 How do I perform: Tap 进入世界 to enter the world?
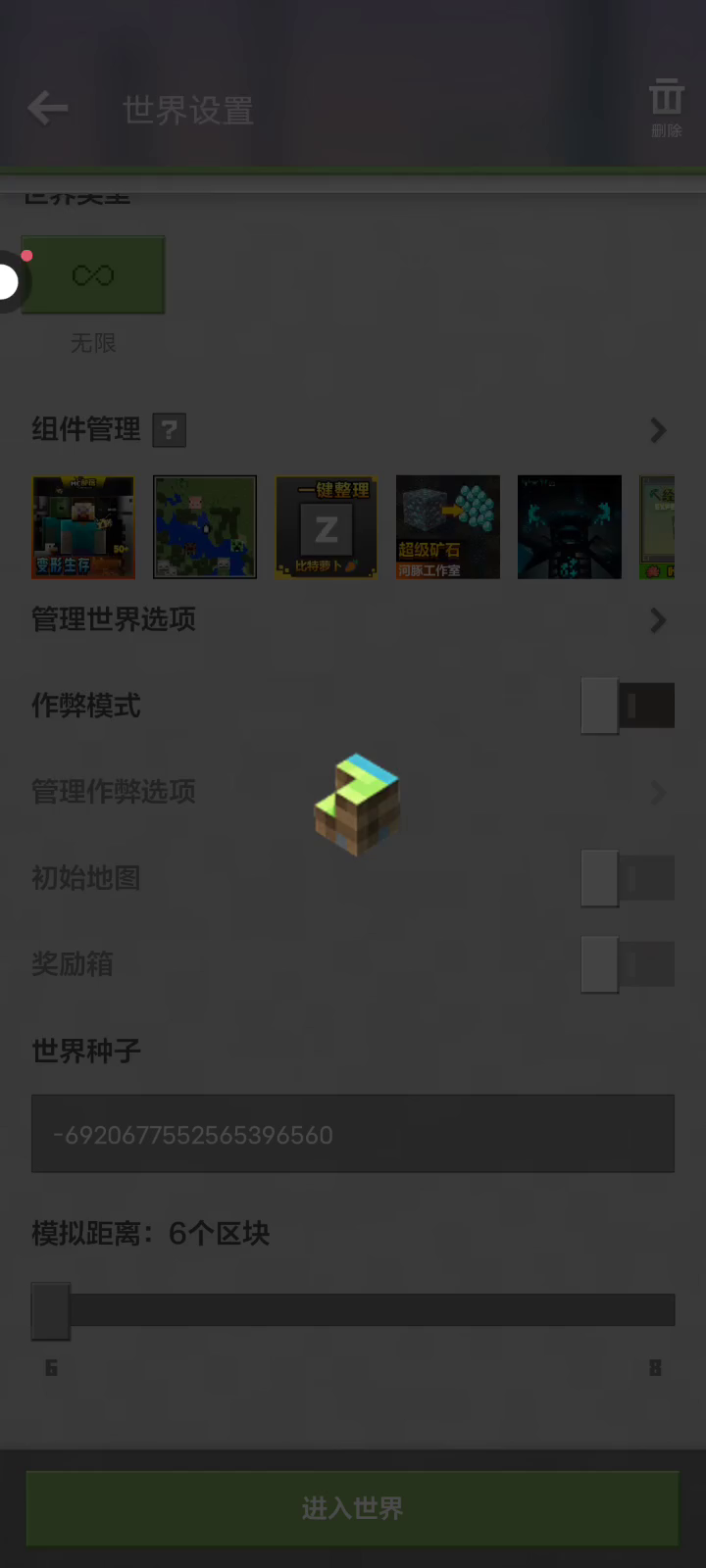353,1508
